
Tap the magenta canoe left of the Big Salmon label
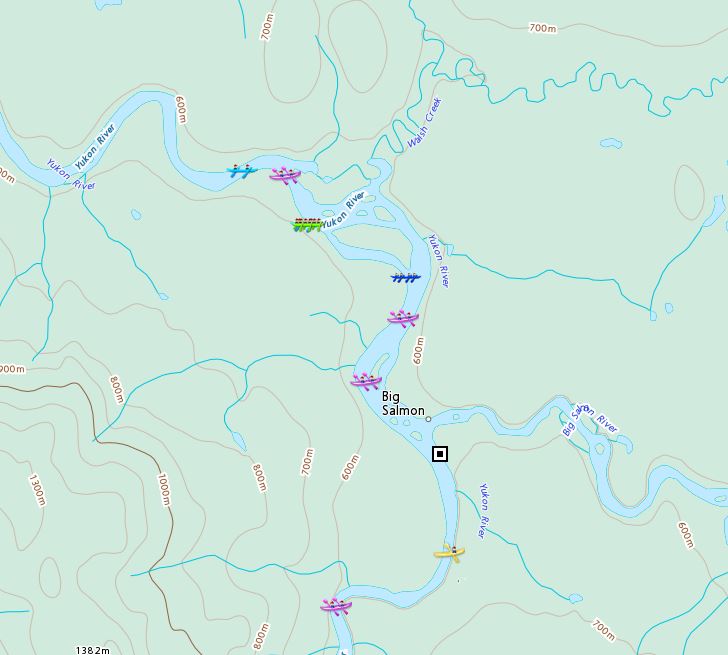click(366, 381)
